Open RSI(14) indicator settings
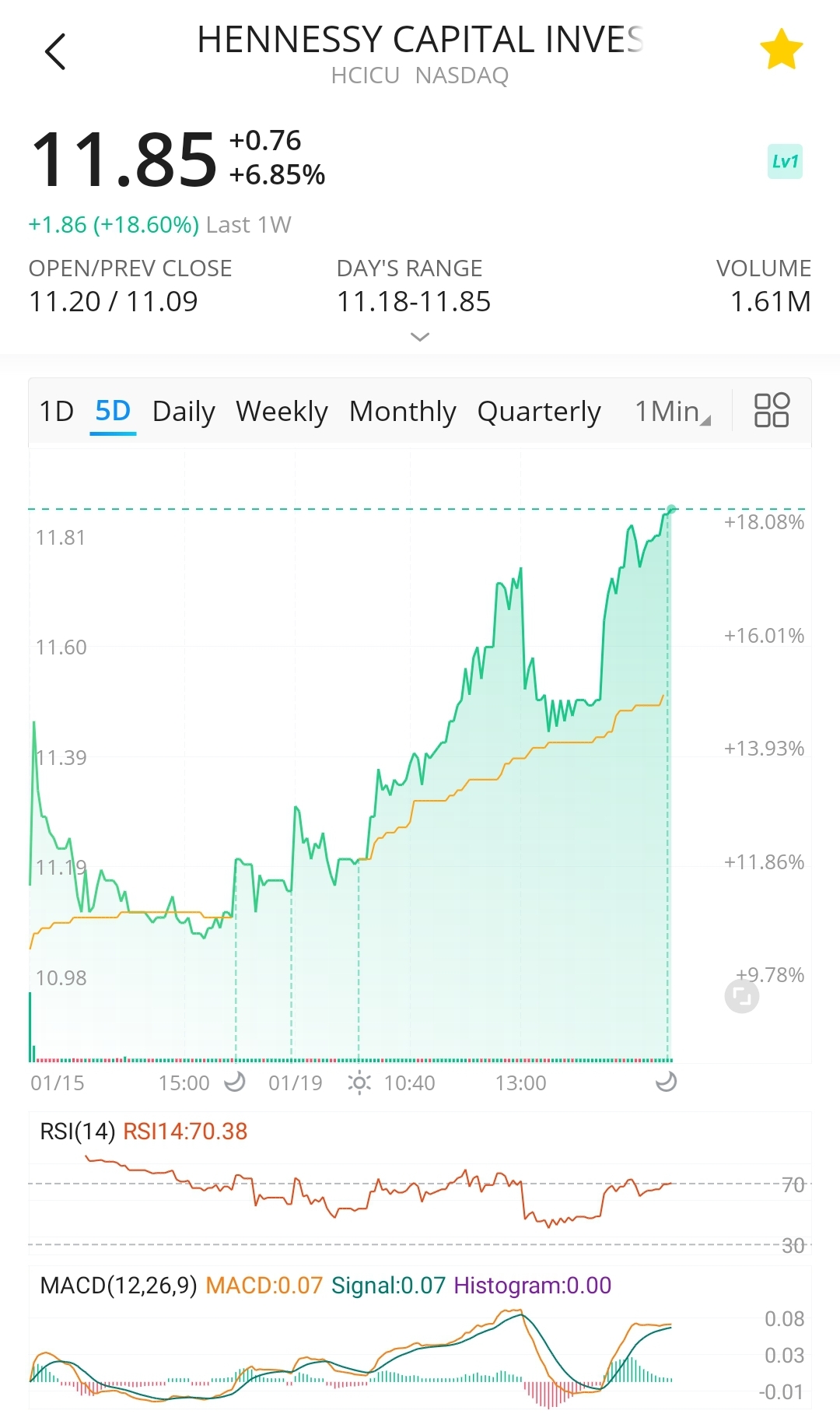This screenshot has width=840, height=1414. point(77,1131)
